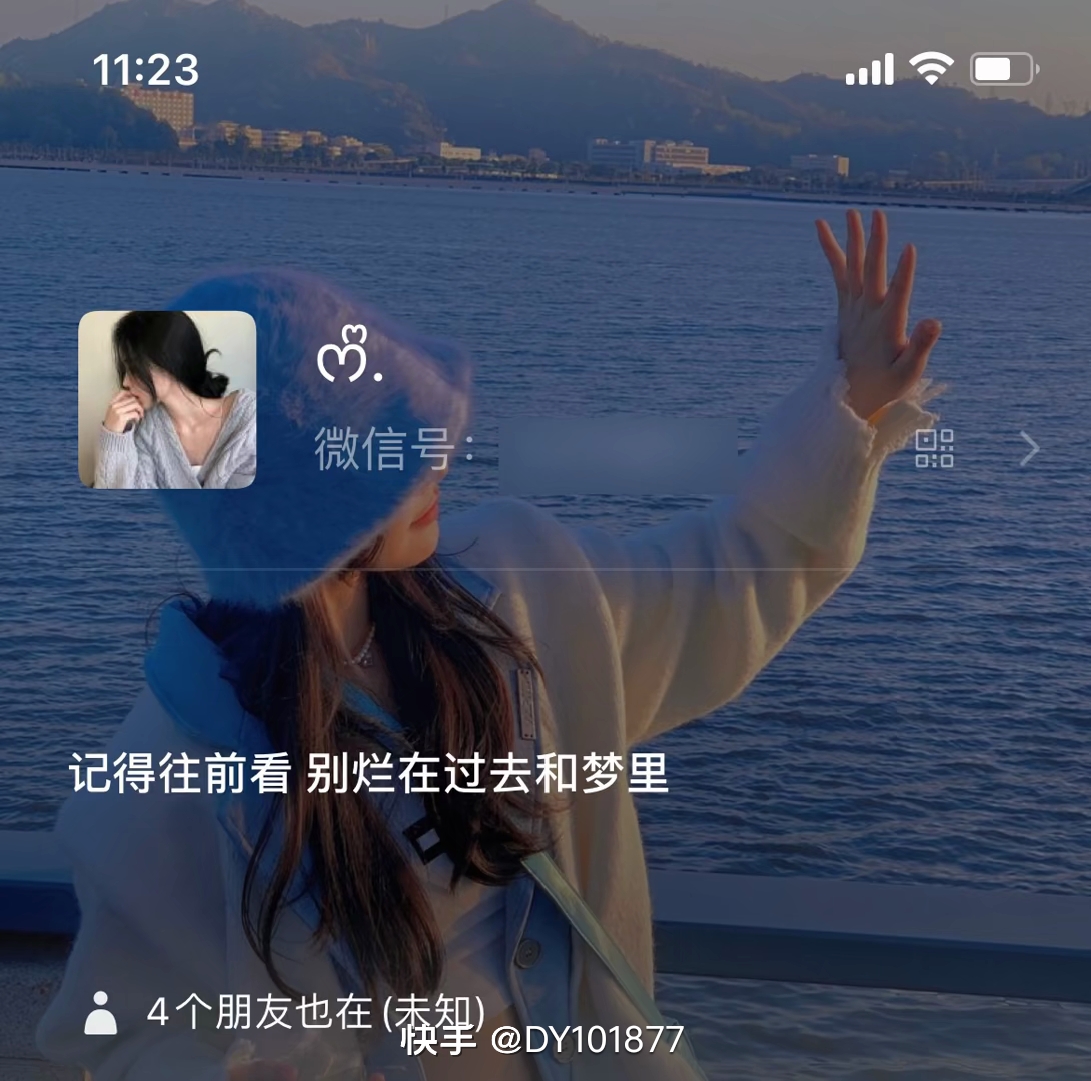Open the profile avatar photo
1091x1081 pixels.
tap(167, 399)
